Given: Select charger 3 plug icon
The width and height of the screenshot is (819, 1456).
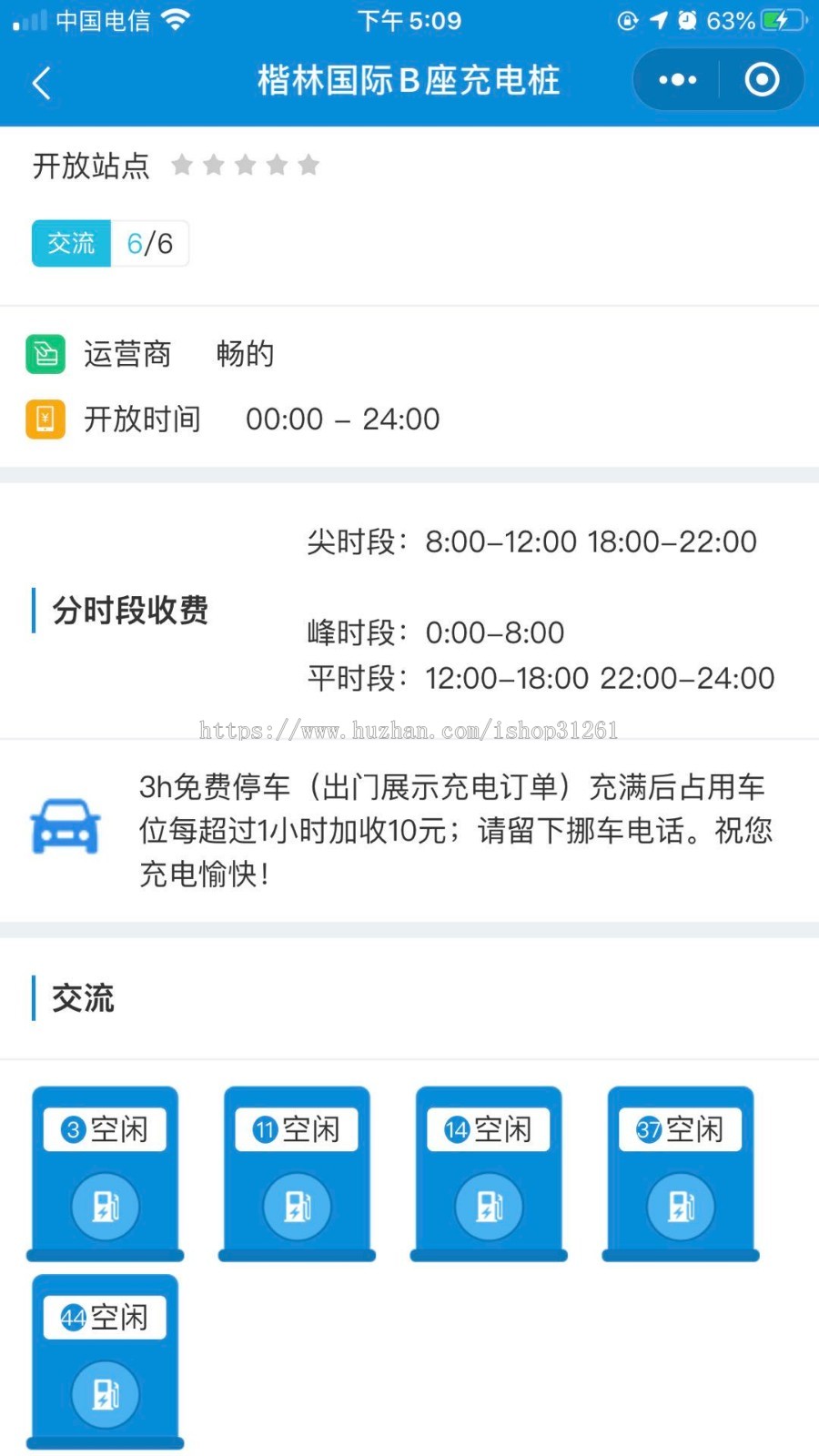Looking at the screenshot, I should click(104, 1206).
